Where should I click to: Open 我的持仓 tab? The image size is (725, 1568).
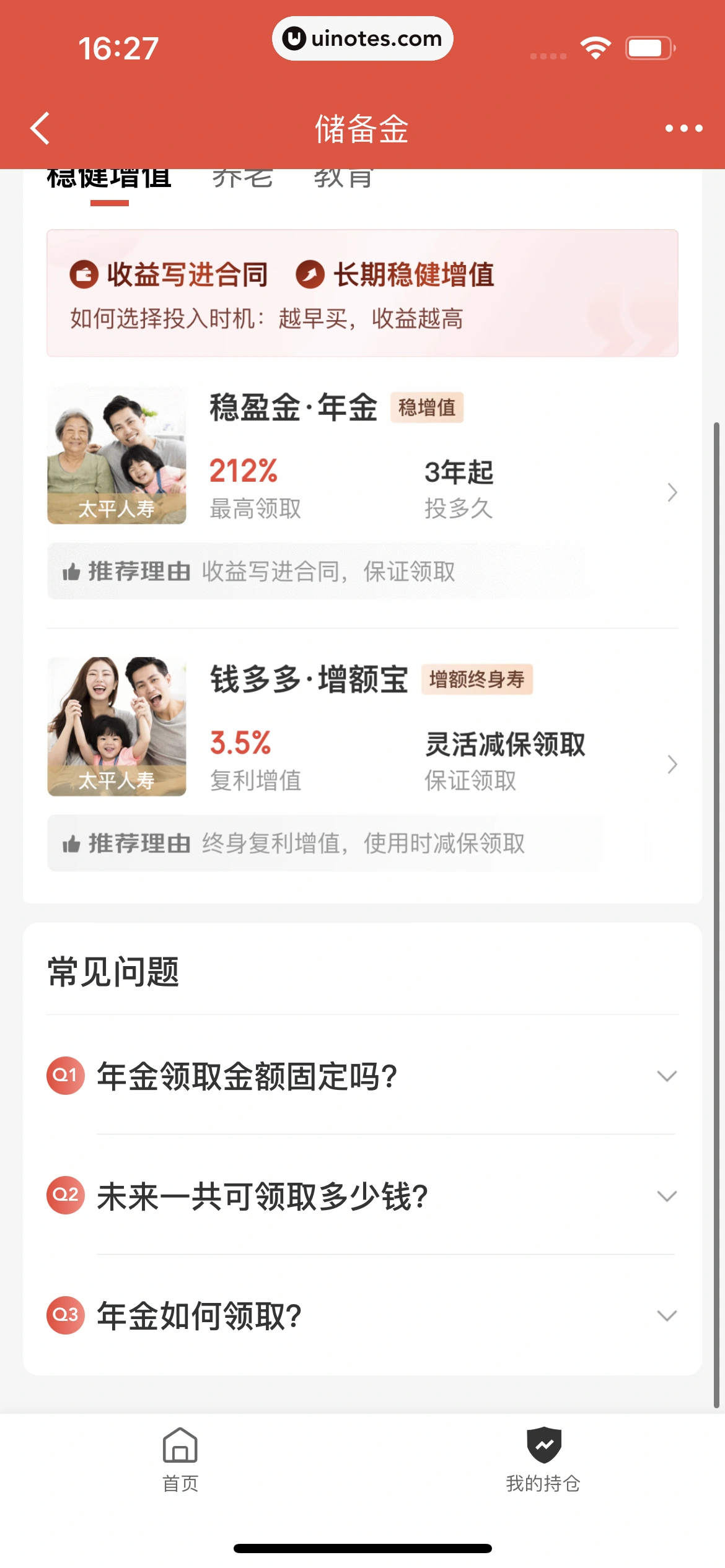(543, 1460)
